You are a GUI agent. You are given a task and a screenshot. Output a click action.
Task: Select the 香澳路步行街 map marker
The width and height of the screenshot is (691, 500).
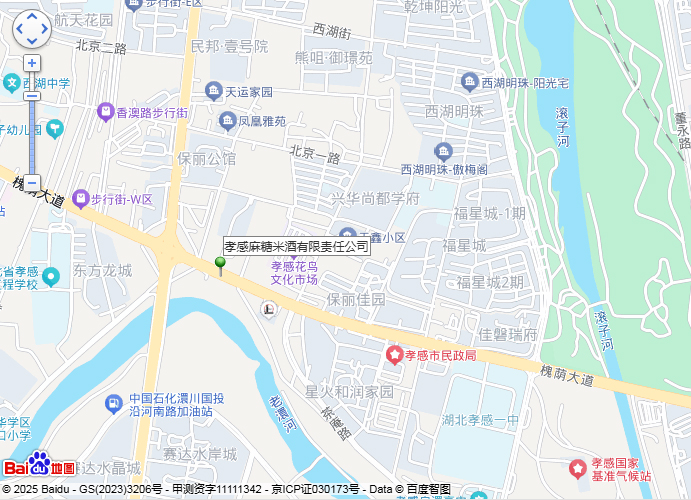pyautogui.click(x=105, y=112)
